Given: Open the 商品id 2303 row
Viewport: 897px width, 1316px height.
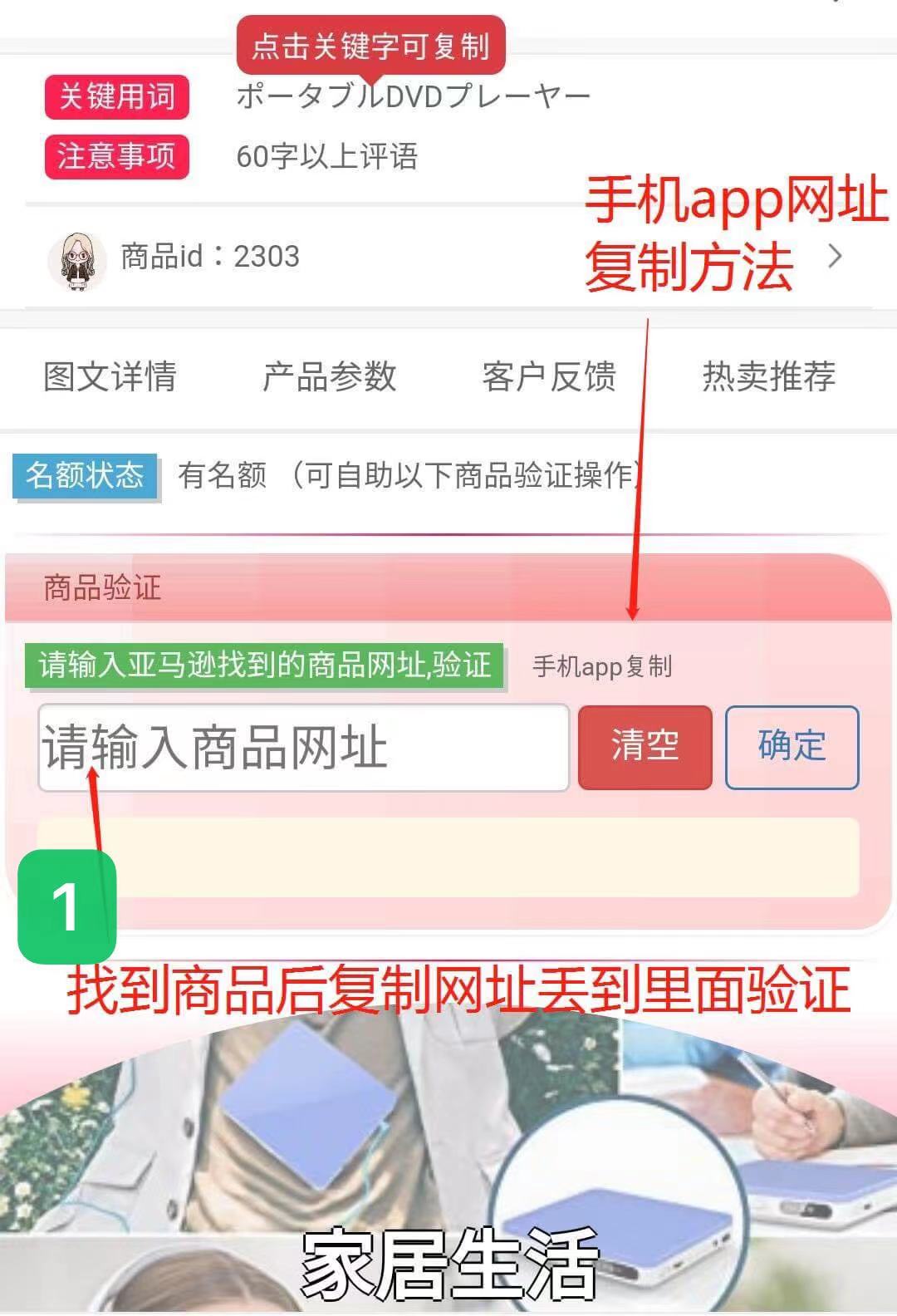Looking at the screenshot, I should [448, 257].
